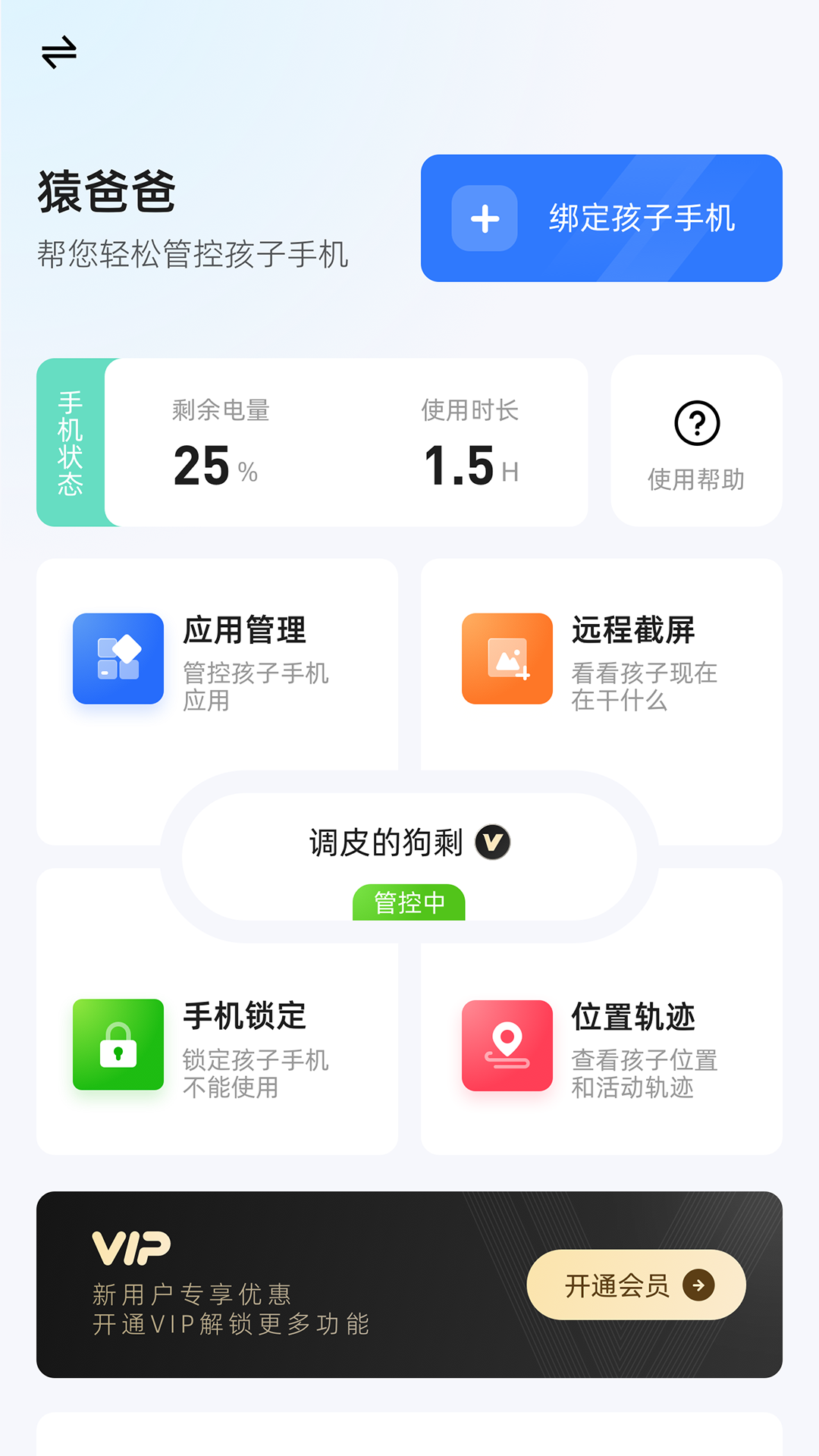The height and width of the screenshot is (1456, 819).
Task: Click the 开通会员 button
Action: pos(637,1285)
